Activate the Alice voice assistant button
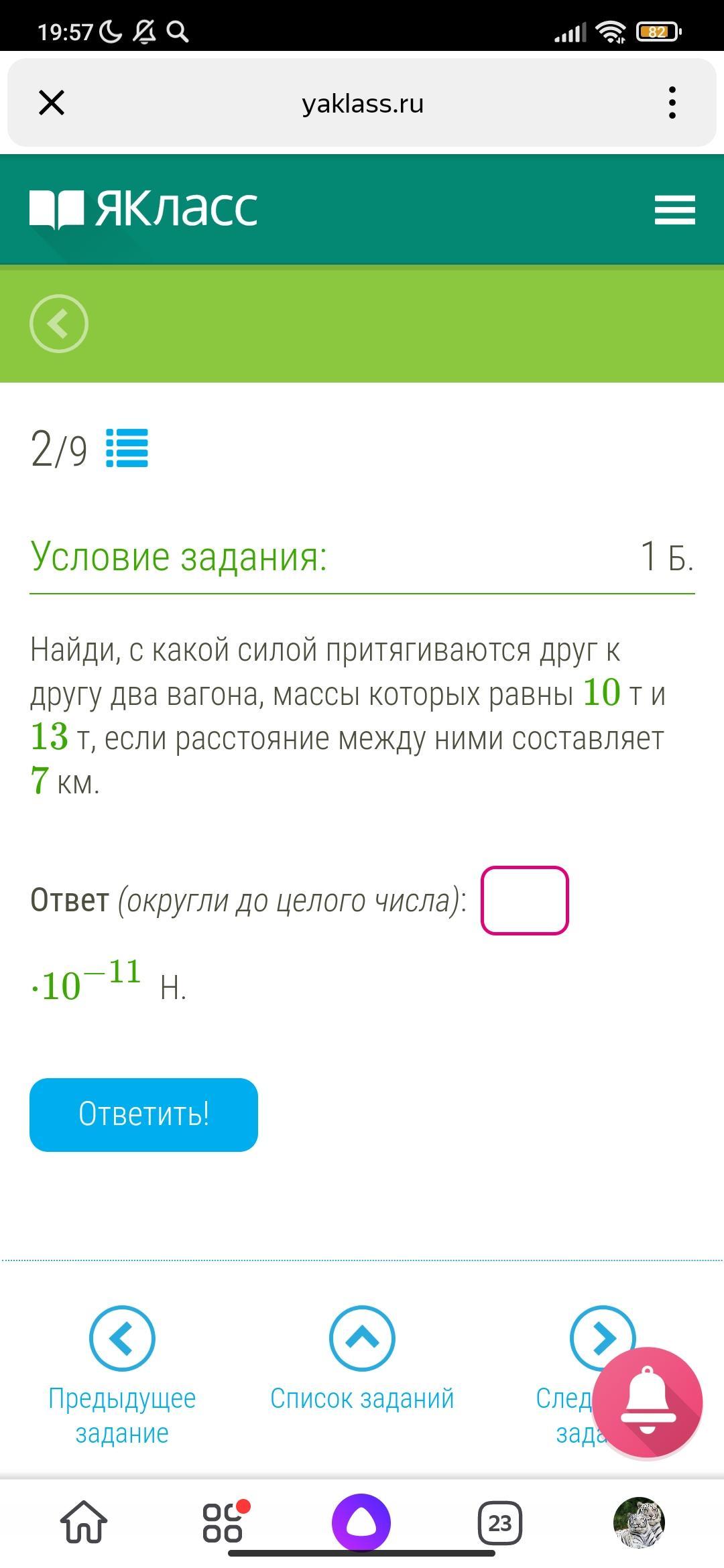724x1568 pixels. pos(362,1522)
